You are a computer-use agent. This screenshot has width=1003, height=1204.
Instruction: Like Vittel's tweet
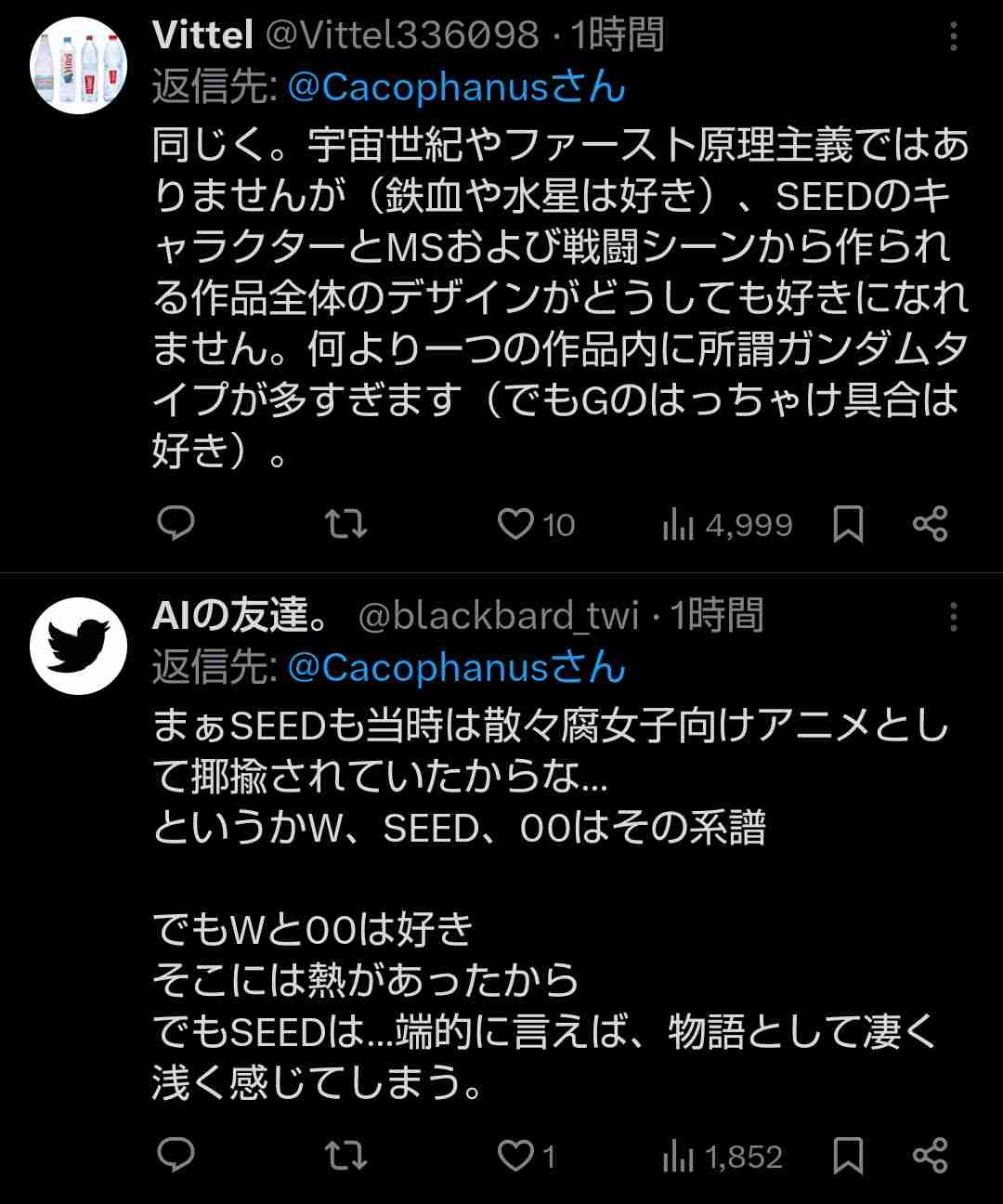point(515,524)
